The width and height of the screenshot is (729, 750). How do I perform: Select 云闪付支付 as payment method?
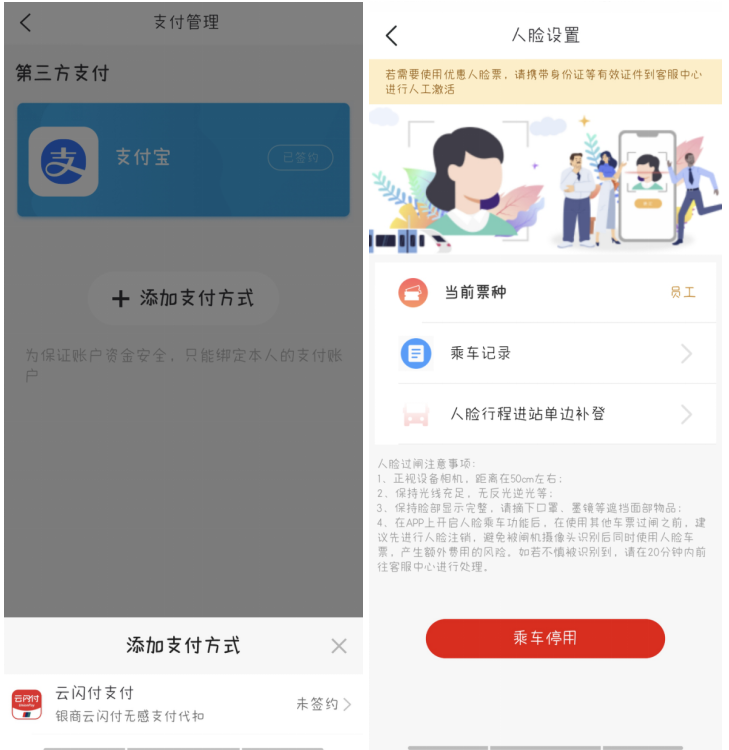coord(182,703)
